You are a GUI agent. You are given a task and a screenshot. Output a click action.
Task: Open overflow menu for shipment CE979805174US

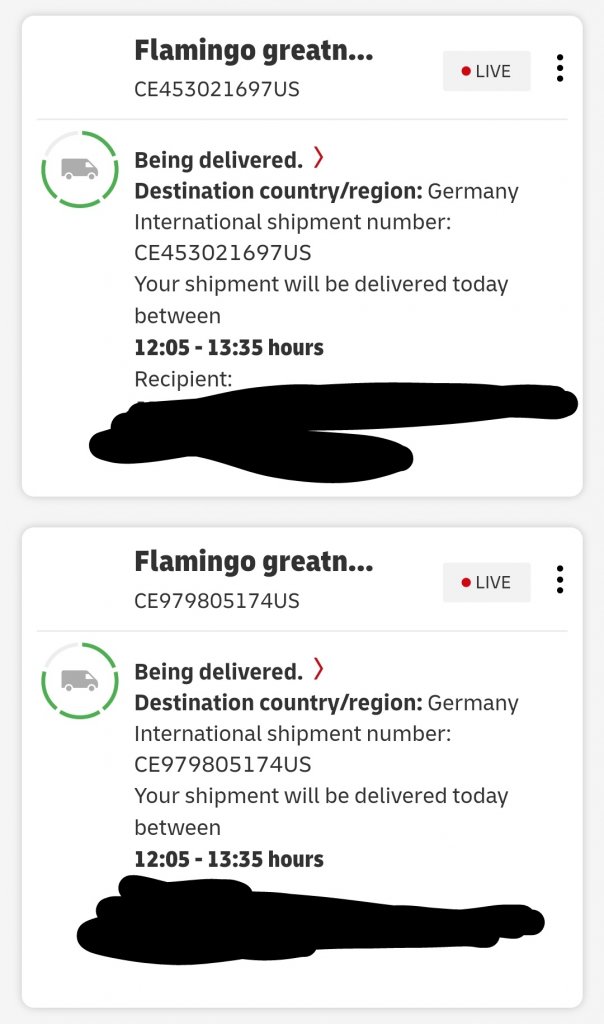(559, 580)
